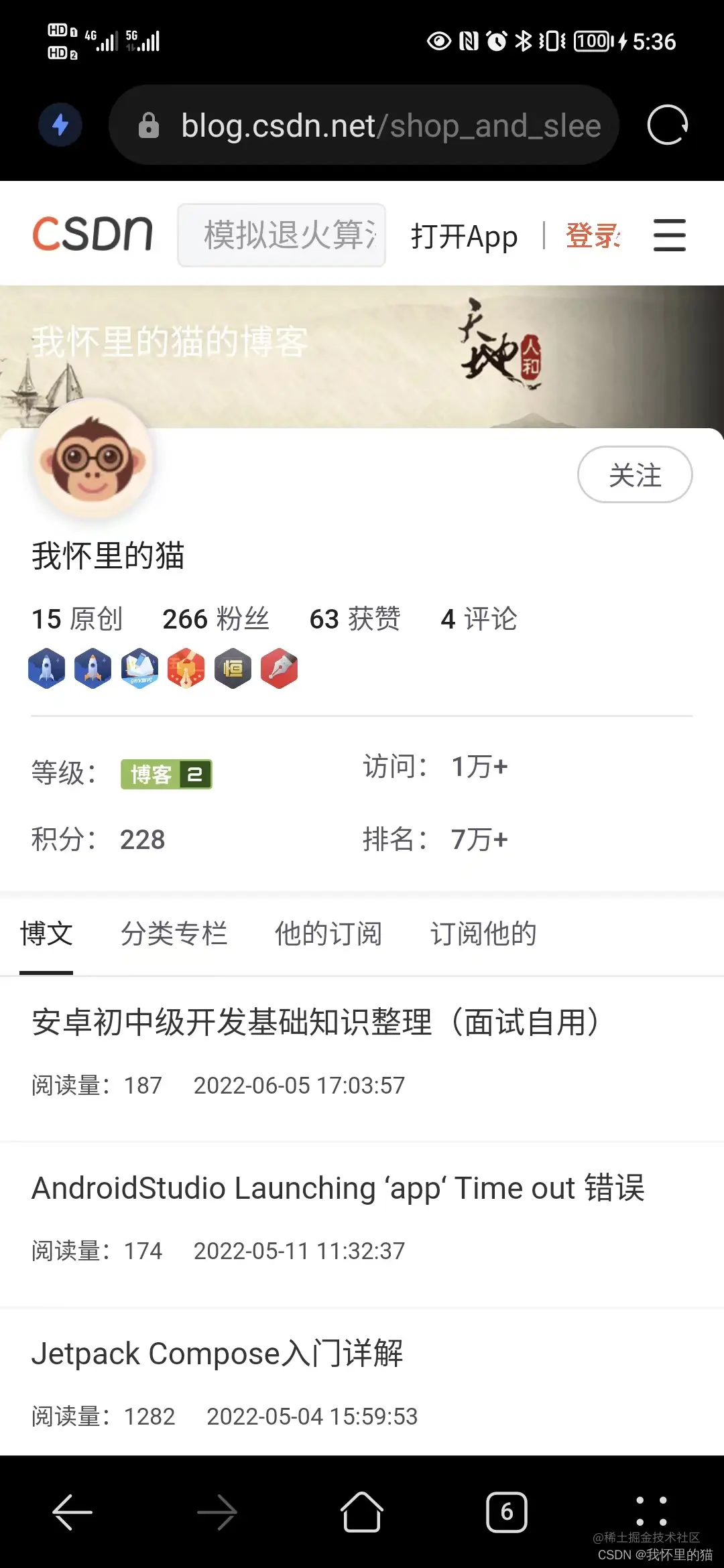This screenshot has height=1568, width=724.
Task: Click the golden pen hand badge
Action: pos(185,668)
